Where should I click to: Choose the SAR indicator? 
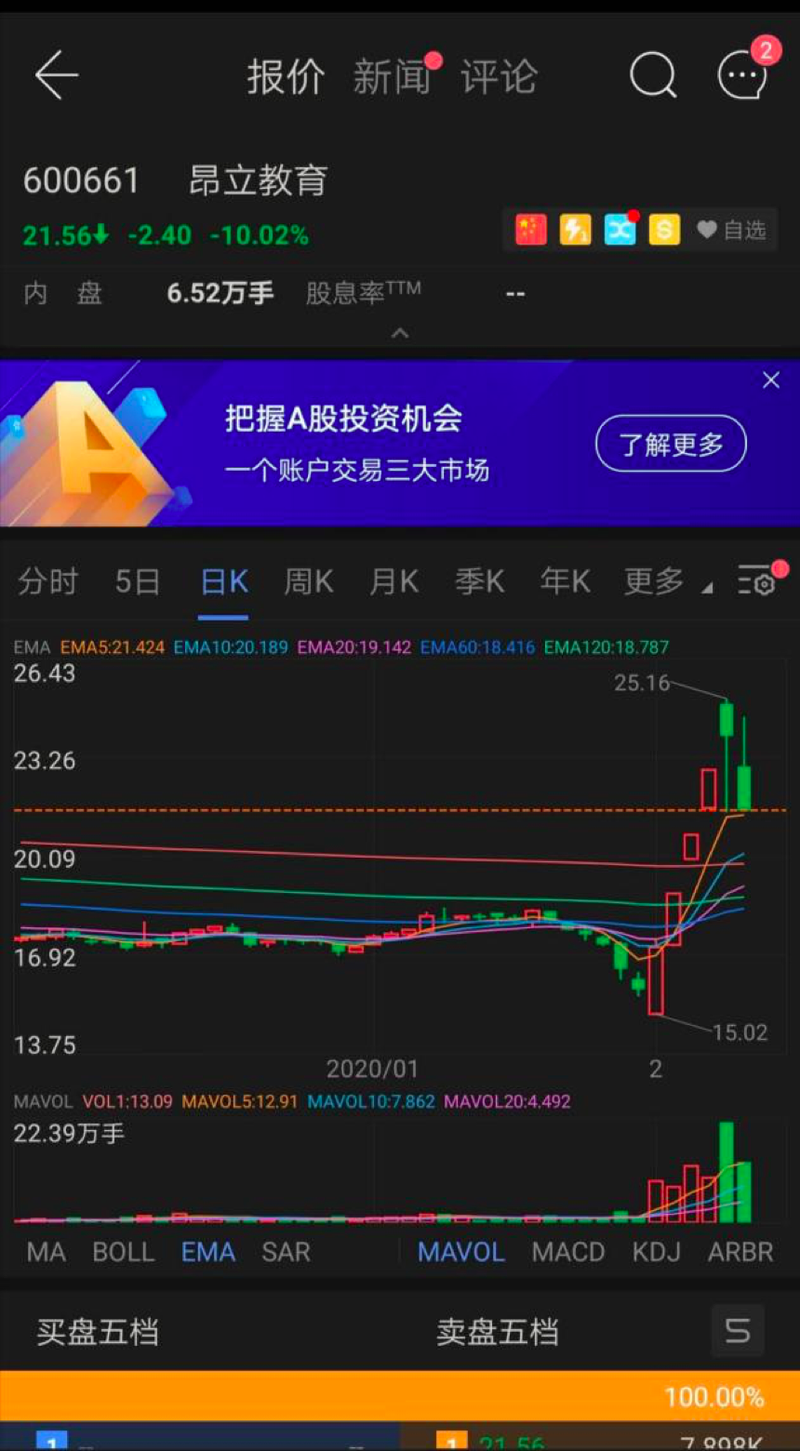point(286,1252)
